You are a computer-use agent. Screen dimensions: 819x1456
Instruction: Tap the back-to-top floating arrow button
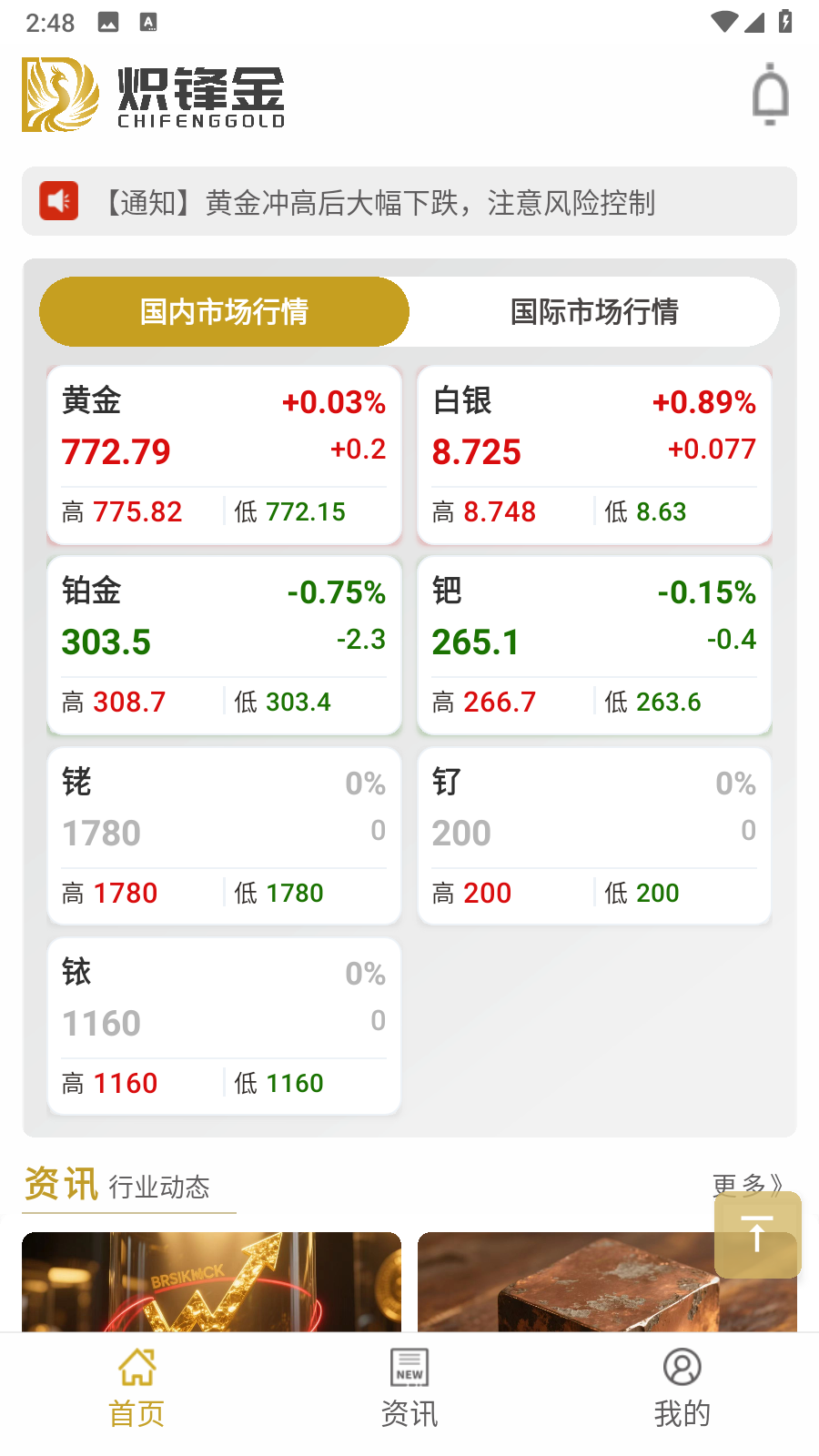point(757,1236)
